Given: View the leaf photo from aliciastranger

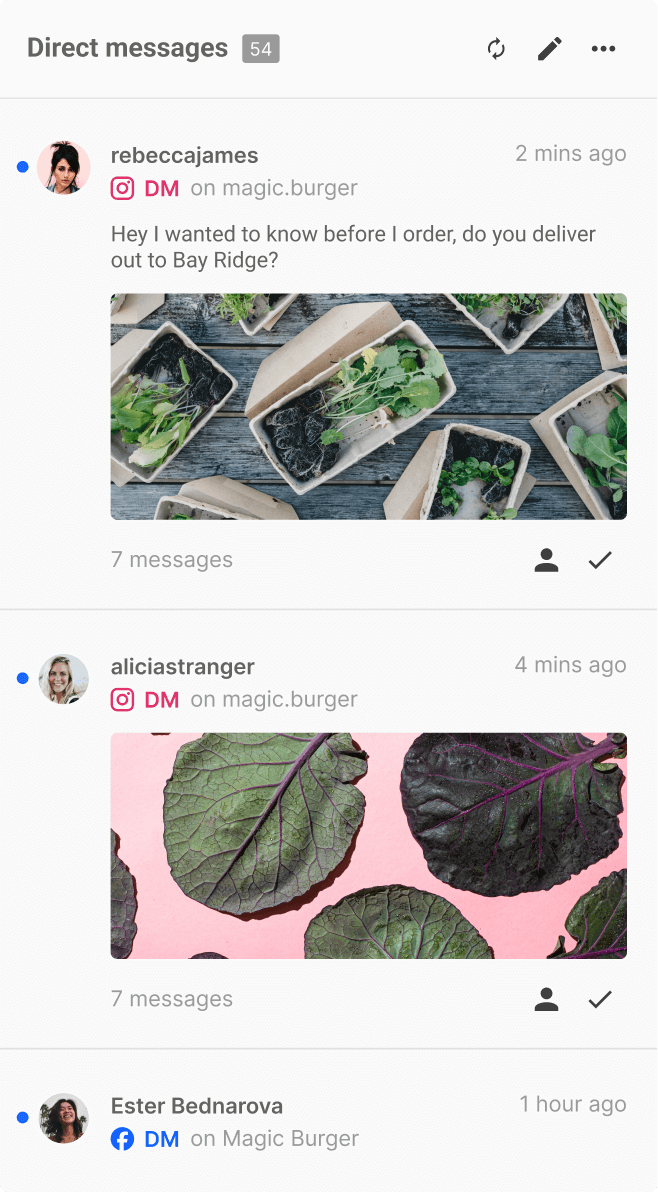Looking at the screenshot, I should tap(368, 846).
